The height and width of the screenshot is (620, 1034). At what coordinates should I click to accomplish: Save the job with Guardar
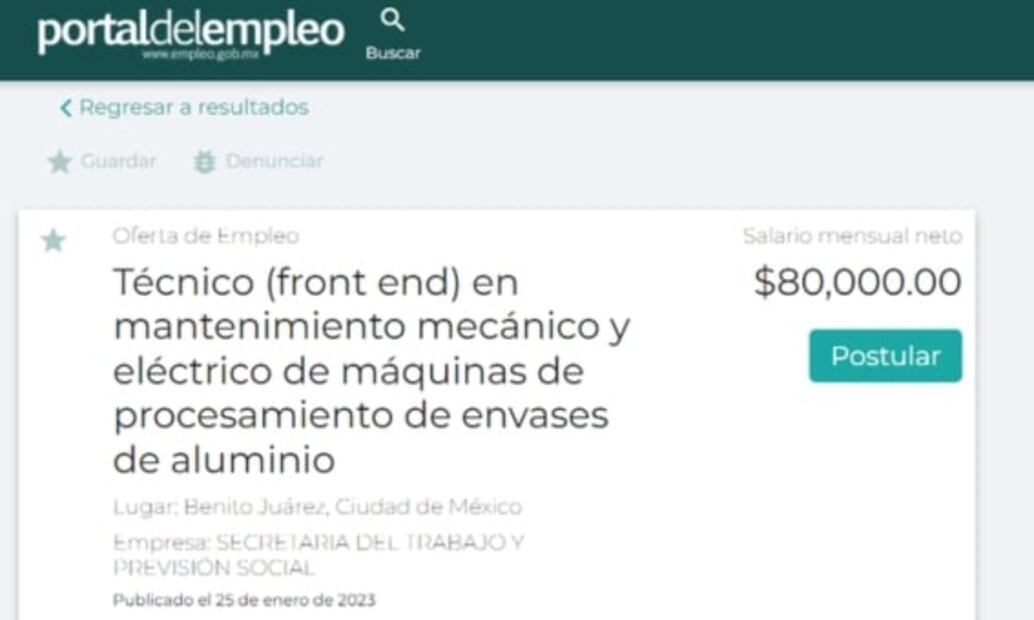click(x=102, y=161)
